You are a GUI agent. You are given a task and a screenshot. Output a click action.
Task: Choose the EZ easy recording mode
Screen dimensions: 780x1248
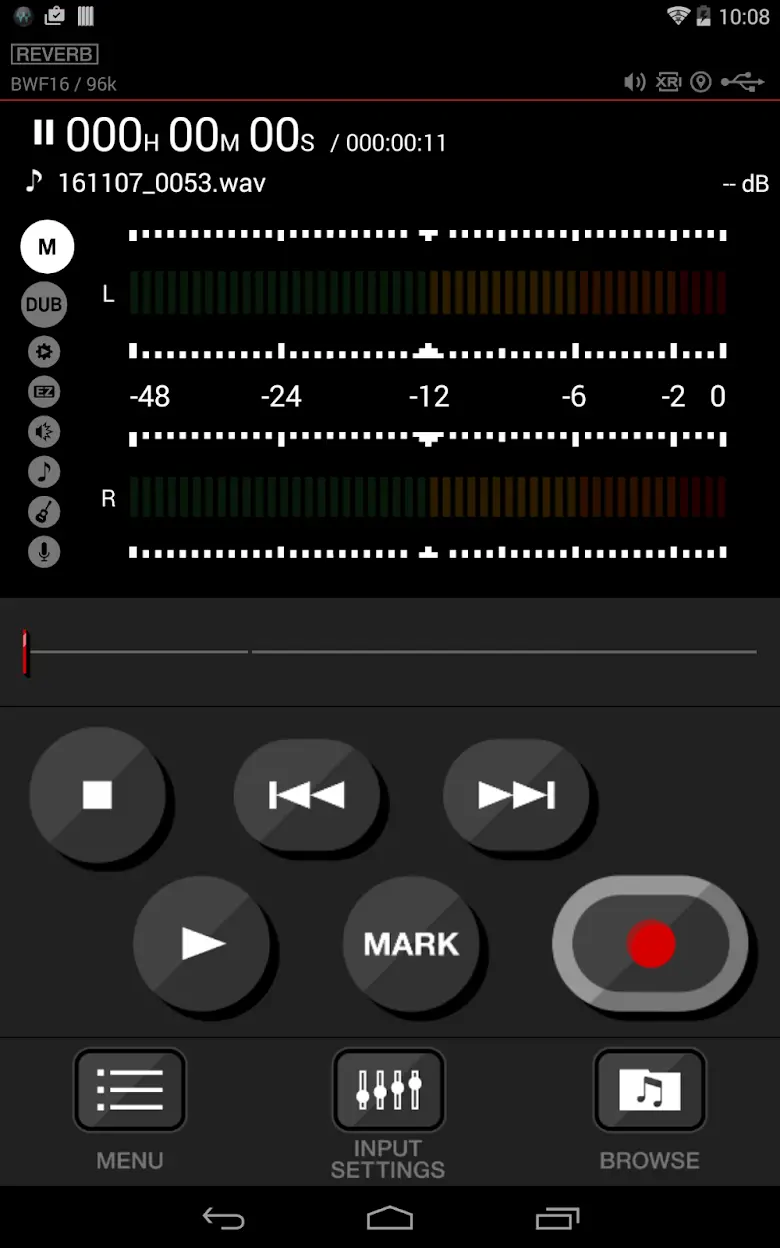[x=44, y=392]
